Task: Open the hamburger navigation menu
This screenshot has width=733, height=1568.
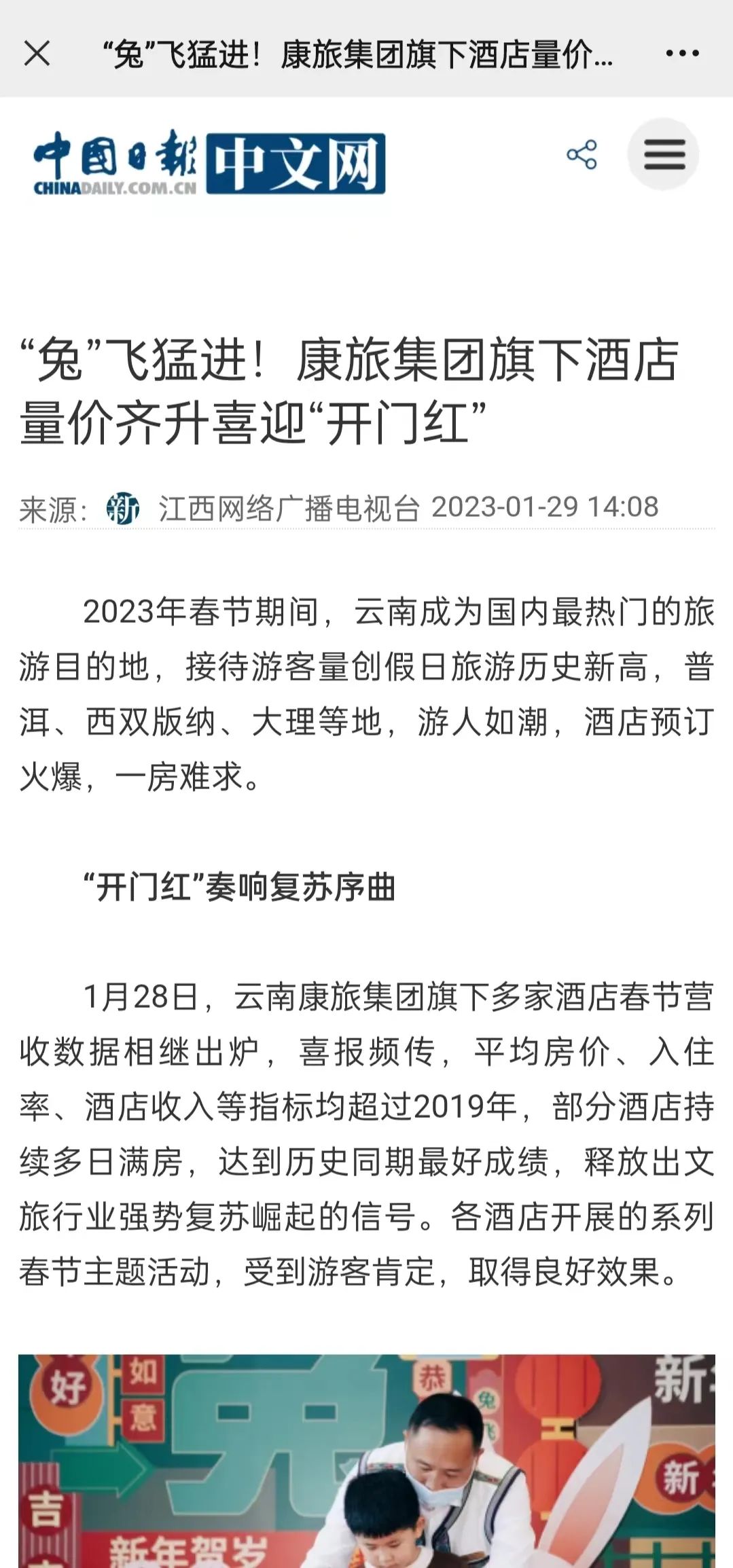Action: (x=664, y=154)
